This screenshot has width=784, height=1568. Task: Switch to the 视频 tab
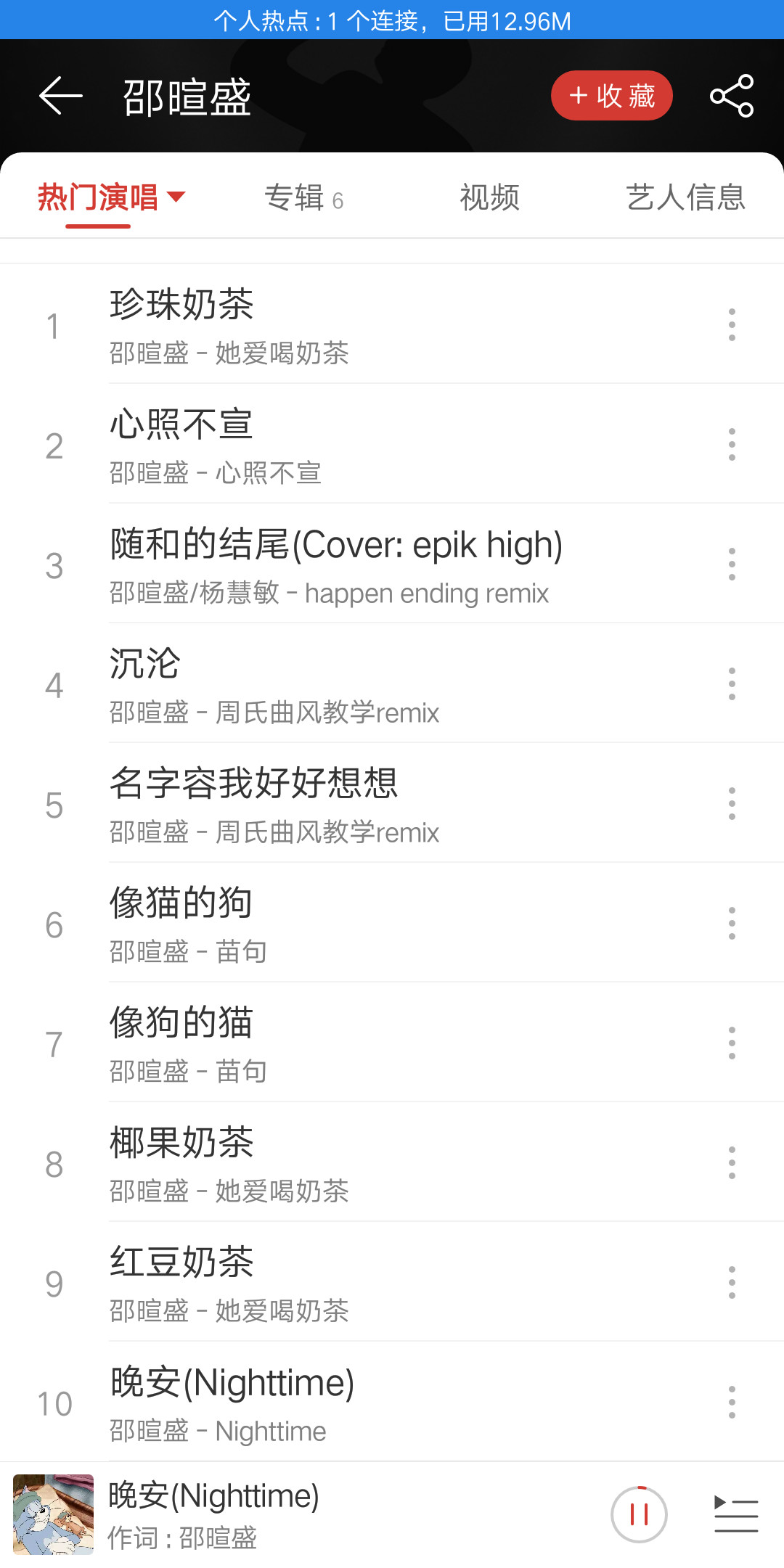(x=490, y=197)
